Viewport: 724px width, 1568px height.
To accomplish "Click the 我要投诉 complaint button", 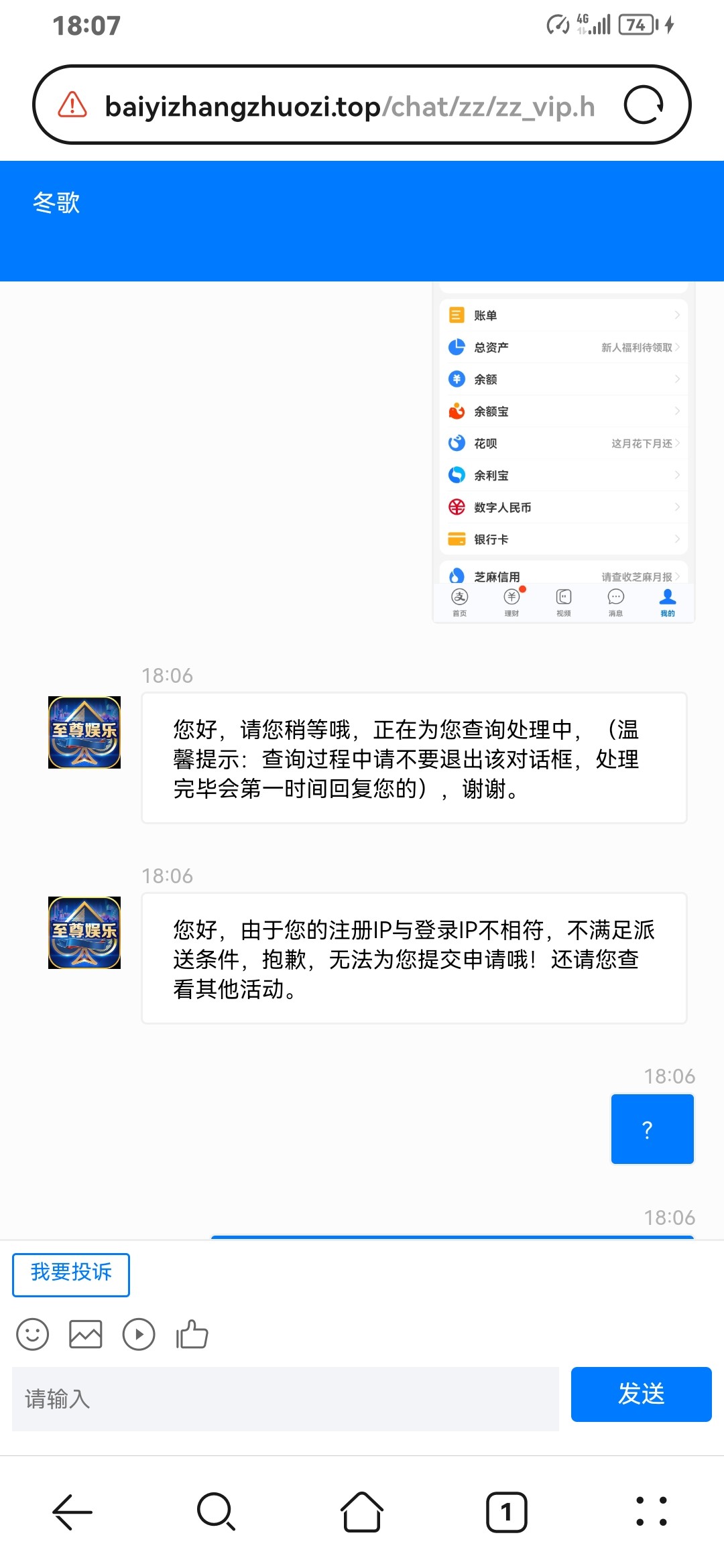I will point(71,1274).
